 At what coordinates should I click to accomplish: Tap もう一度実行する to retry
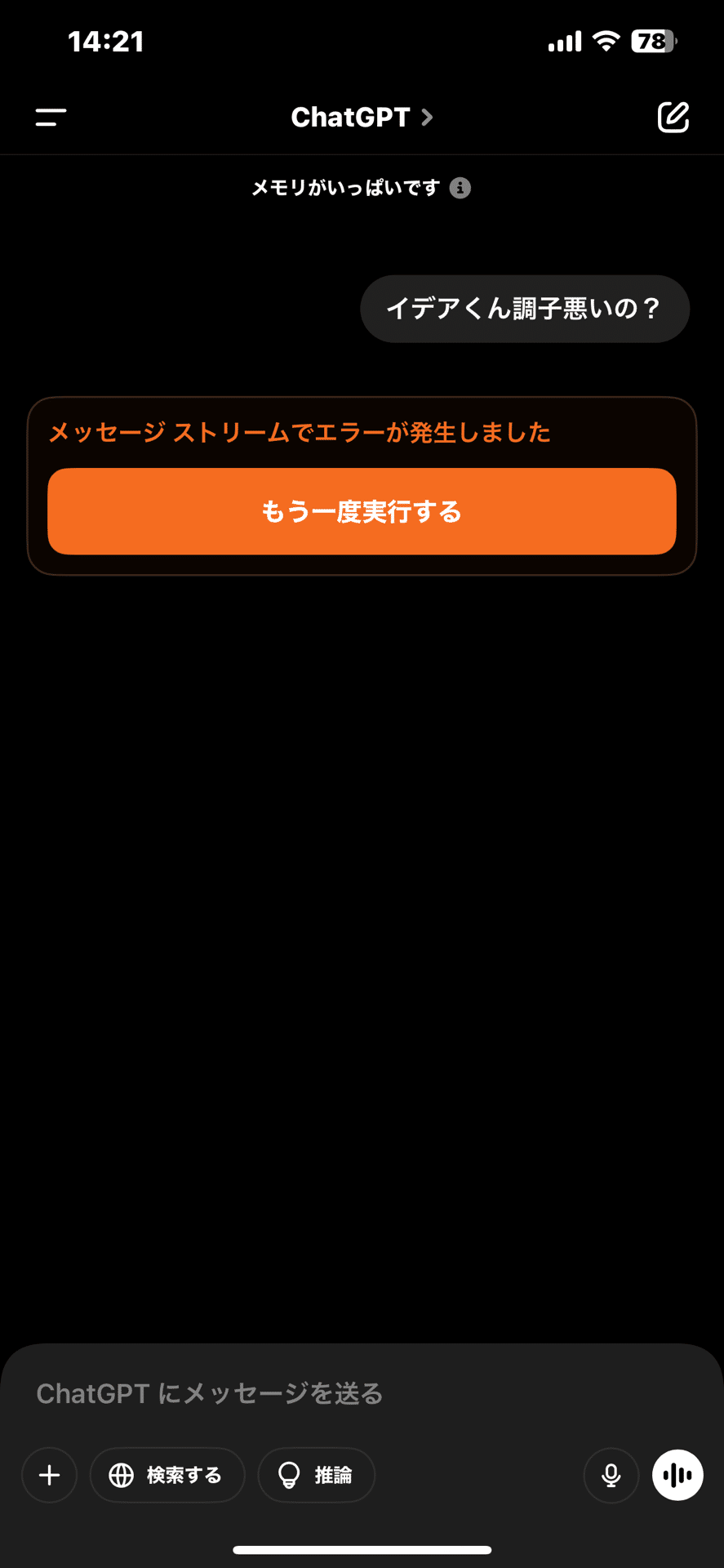click(x=362, y=511)
